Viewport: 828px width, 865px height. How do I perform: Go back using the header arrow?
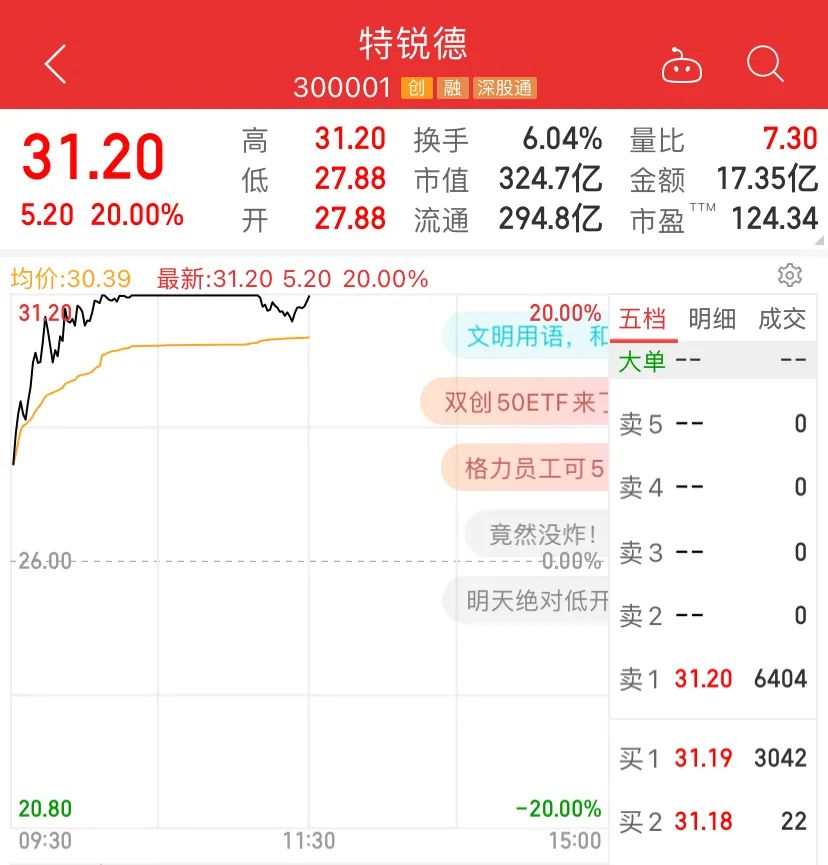(56, 65)
